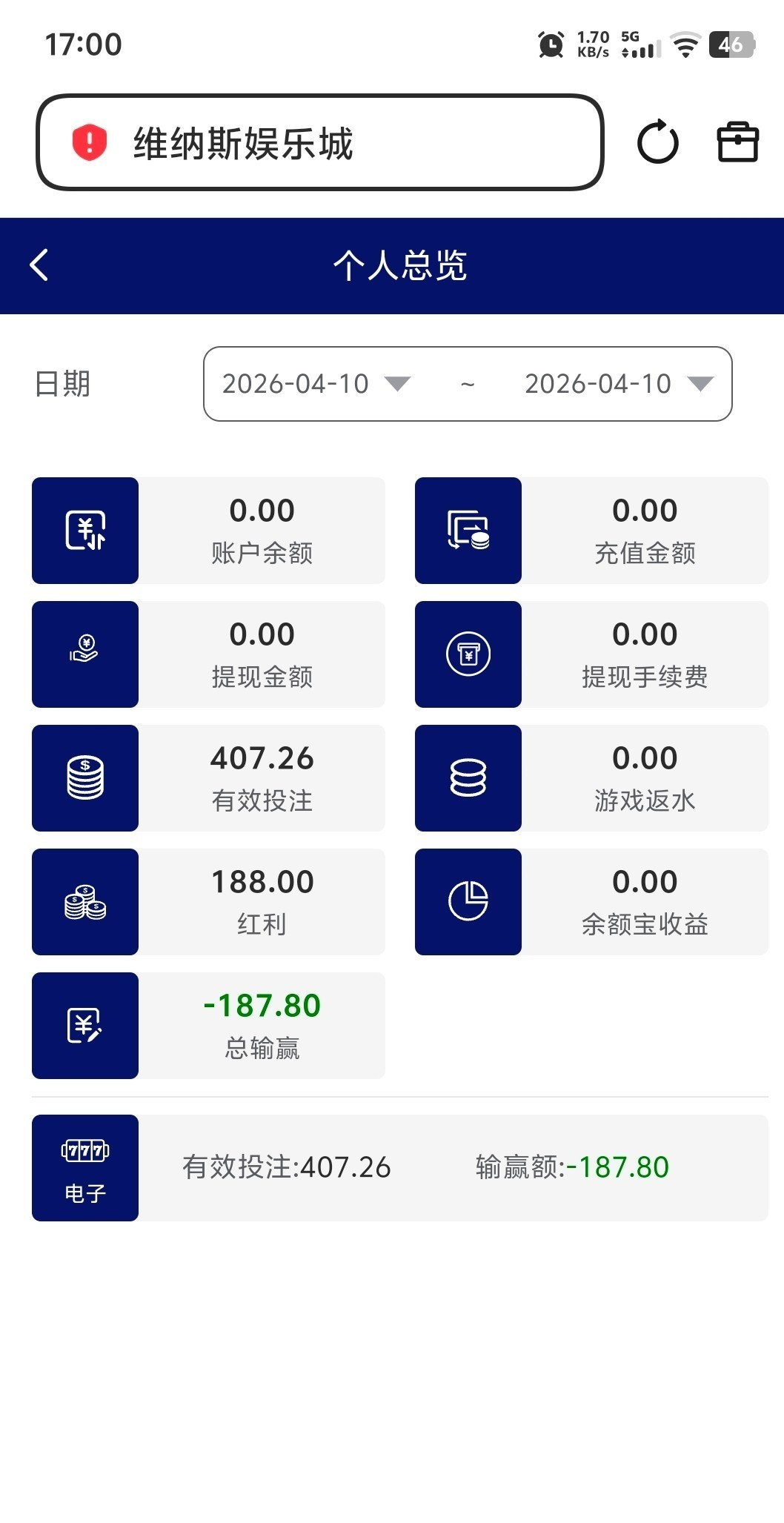Open the end date dropdown

[x=619, y=384]
